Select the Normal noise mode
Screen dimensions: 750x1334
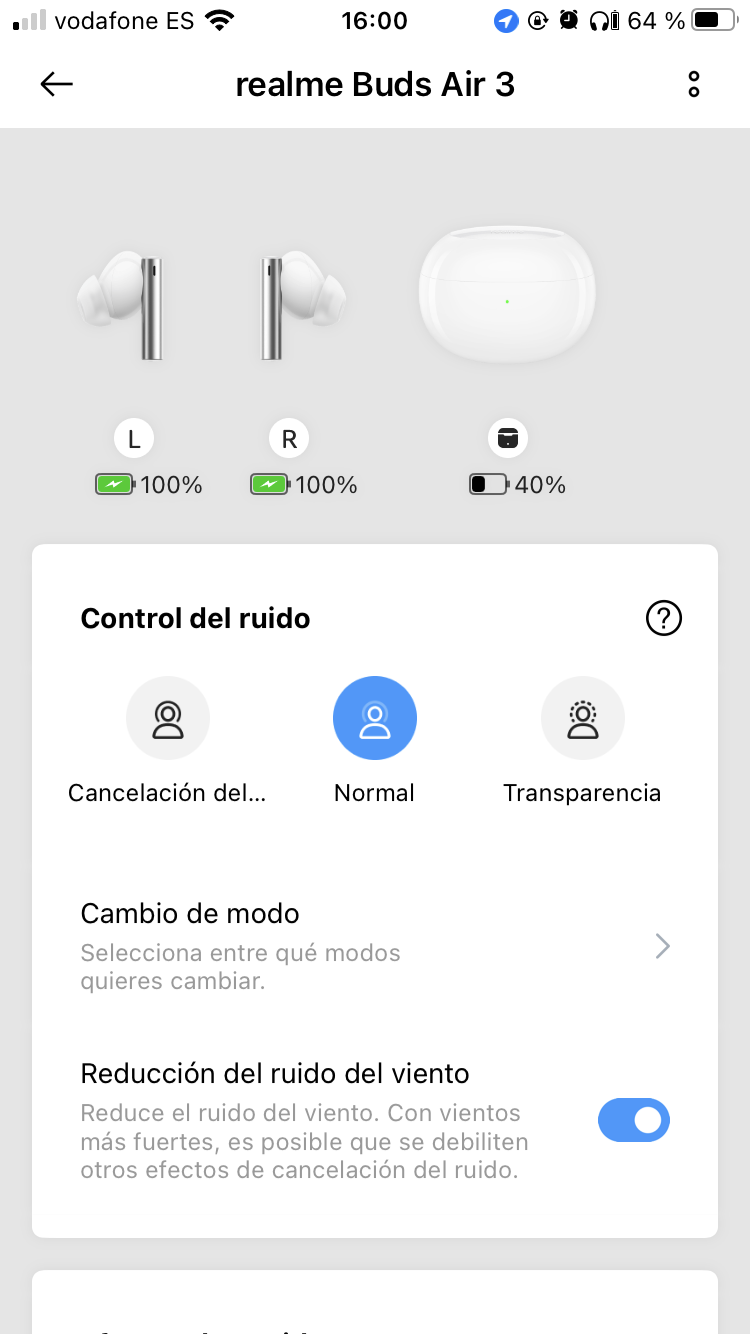click(x=375, y=718)
